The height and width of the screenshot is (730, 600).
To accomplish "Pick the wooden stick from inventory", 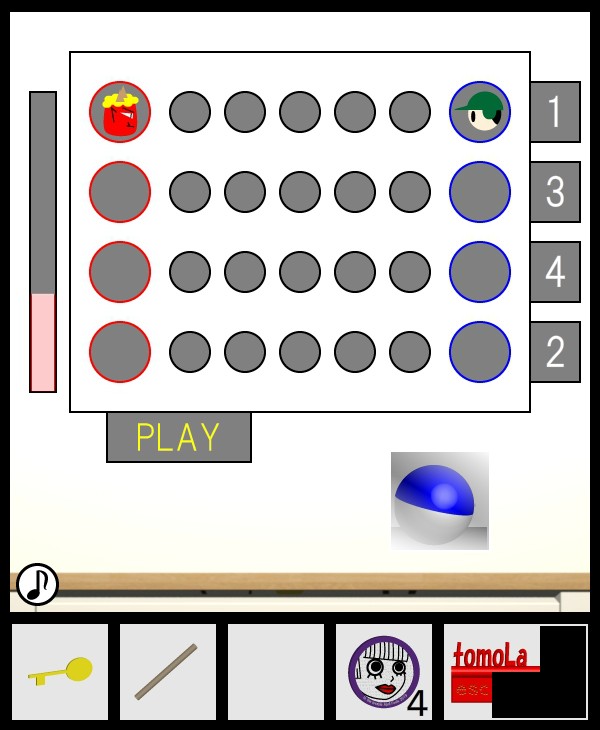I will 167,671.
